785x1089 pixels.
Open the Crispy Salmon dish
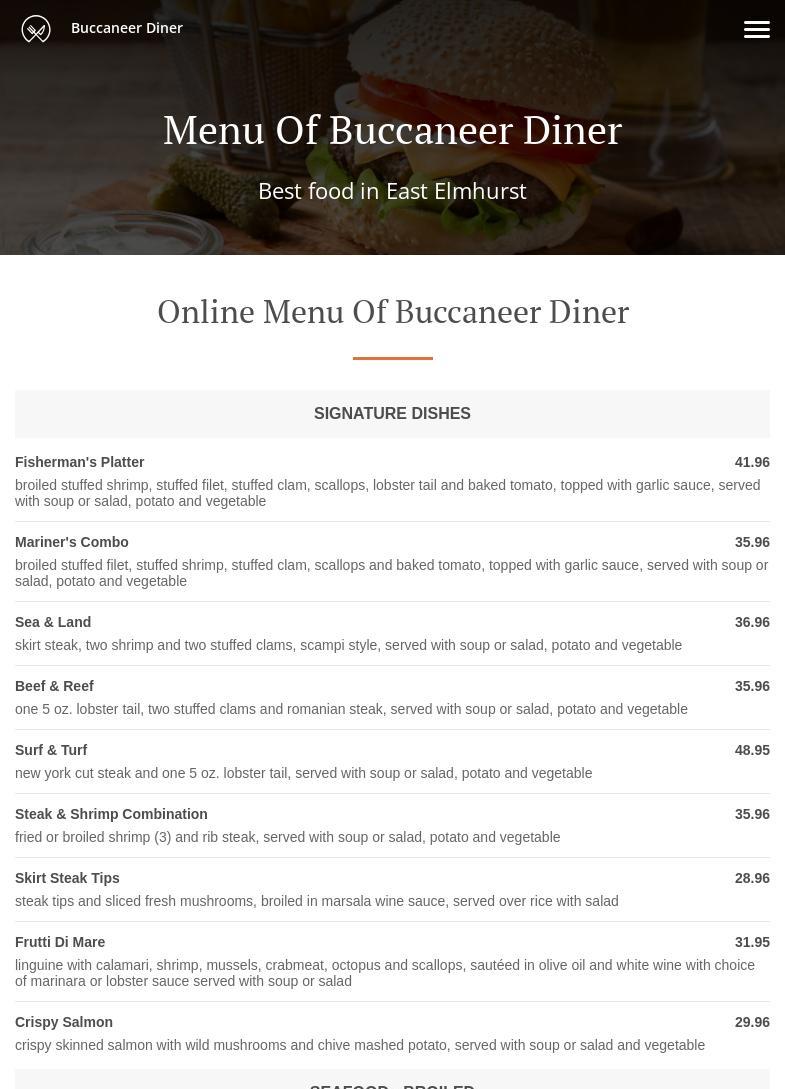pos(64,1022)
